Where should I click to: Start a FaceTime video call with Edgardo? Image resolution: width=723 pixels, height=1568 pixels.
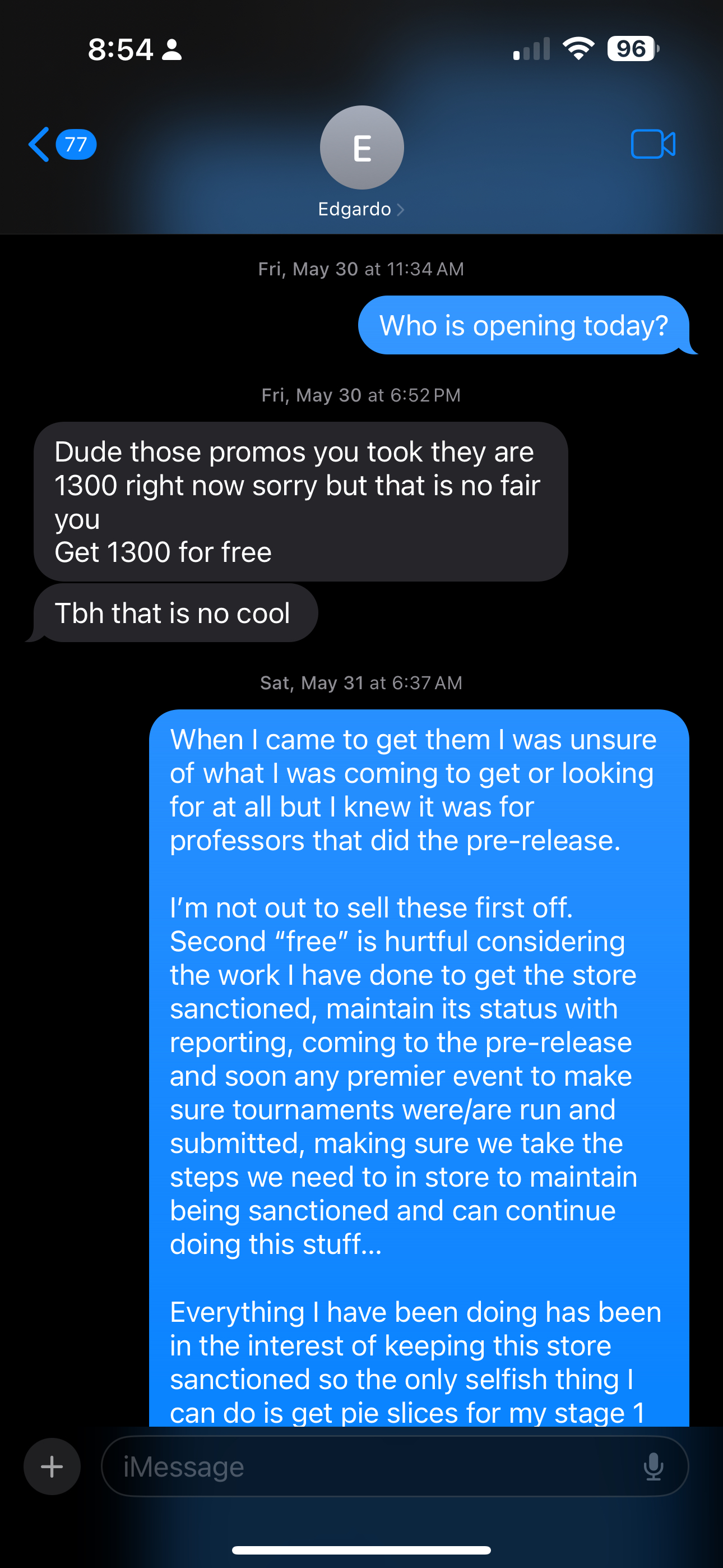point(652,145)
